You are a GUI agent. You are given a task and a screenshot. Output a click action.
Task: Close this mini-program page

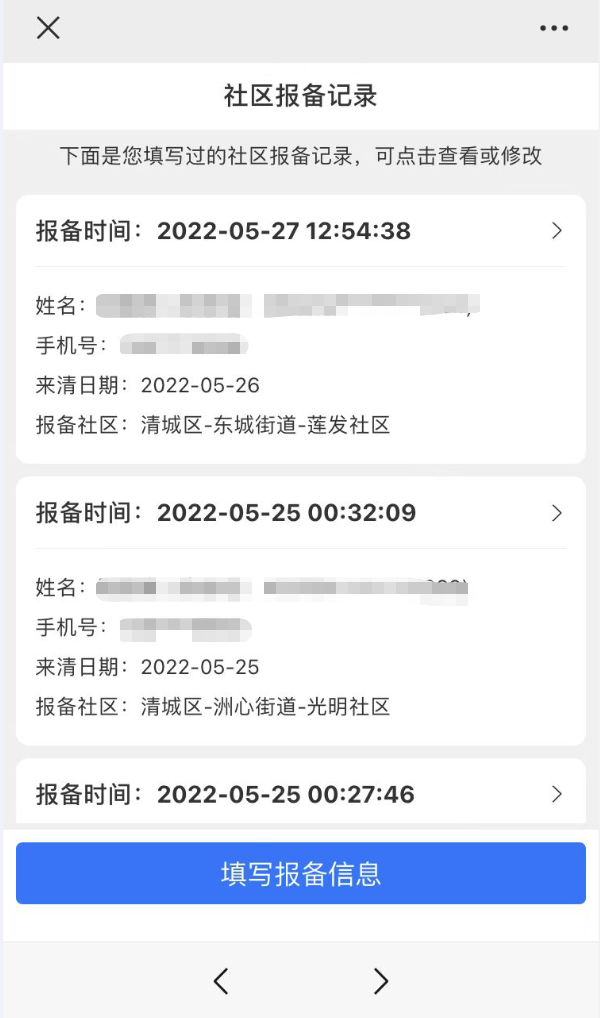pos(48,28)
